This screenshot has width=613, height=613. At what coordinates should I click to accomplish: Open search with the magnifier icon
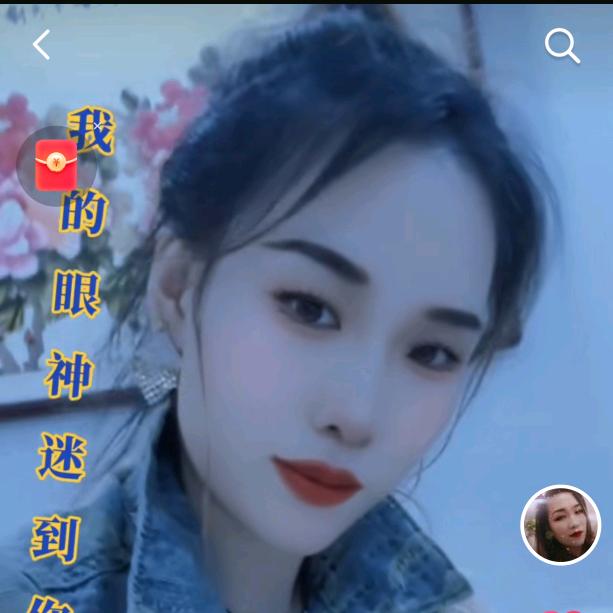pos(562,45)
